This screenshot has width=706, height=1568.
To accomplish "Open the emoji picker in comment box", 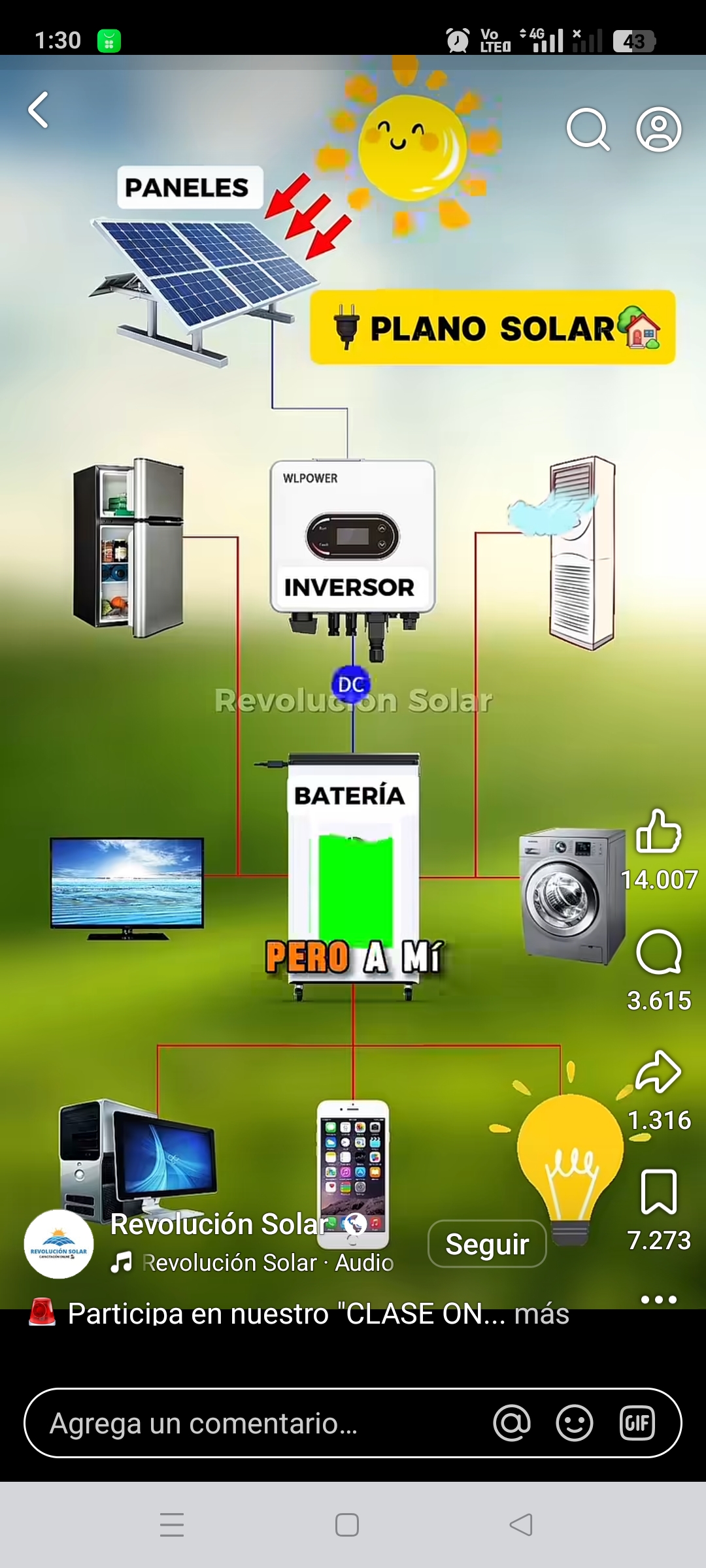I will pyautogui.click(x=575, y=1423).
